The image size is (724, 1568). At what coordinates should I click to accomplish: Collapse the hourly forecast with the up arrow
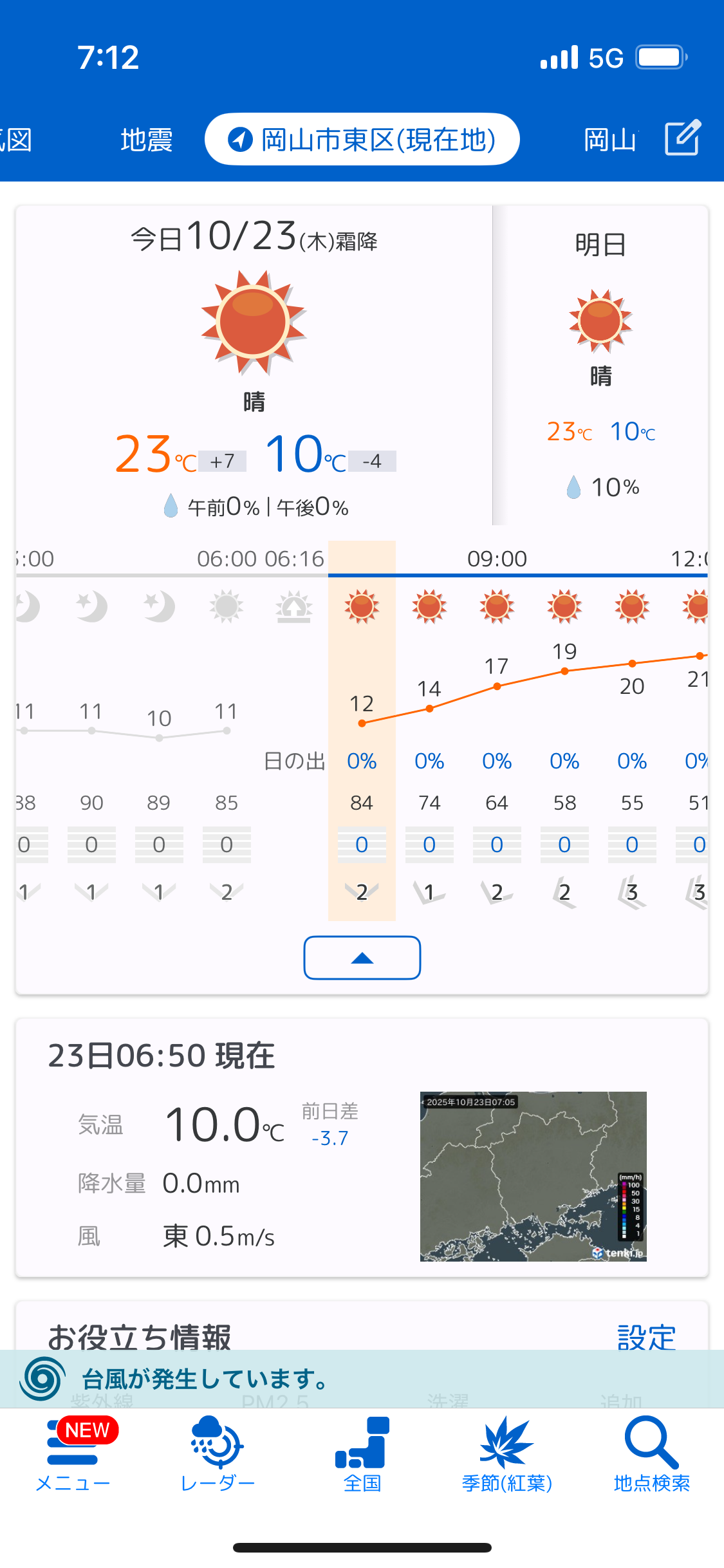(362, 958)
